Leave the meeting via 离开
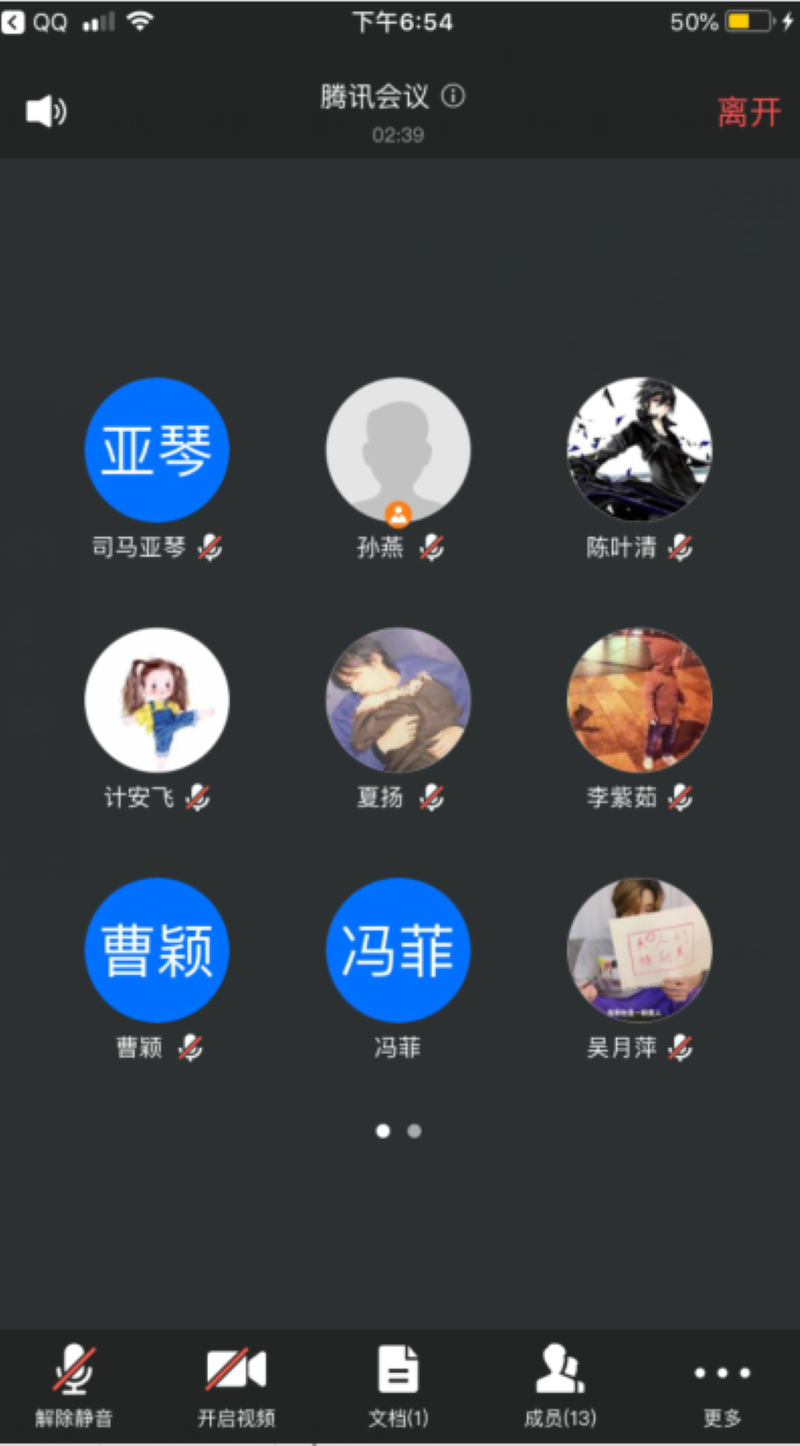The image size is (800, 1446). [x=749, y=112]
